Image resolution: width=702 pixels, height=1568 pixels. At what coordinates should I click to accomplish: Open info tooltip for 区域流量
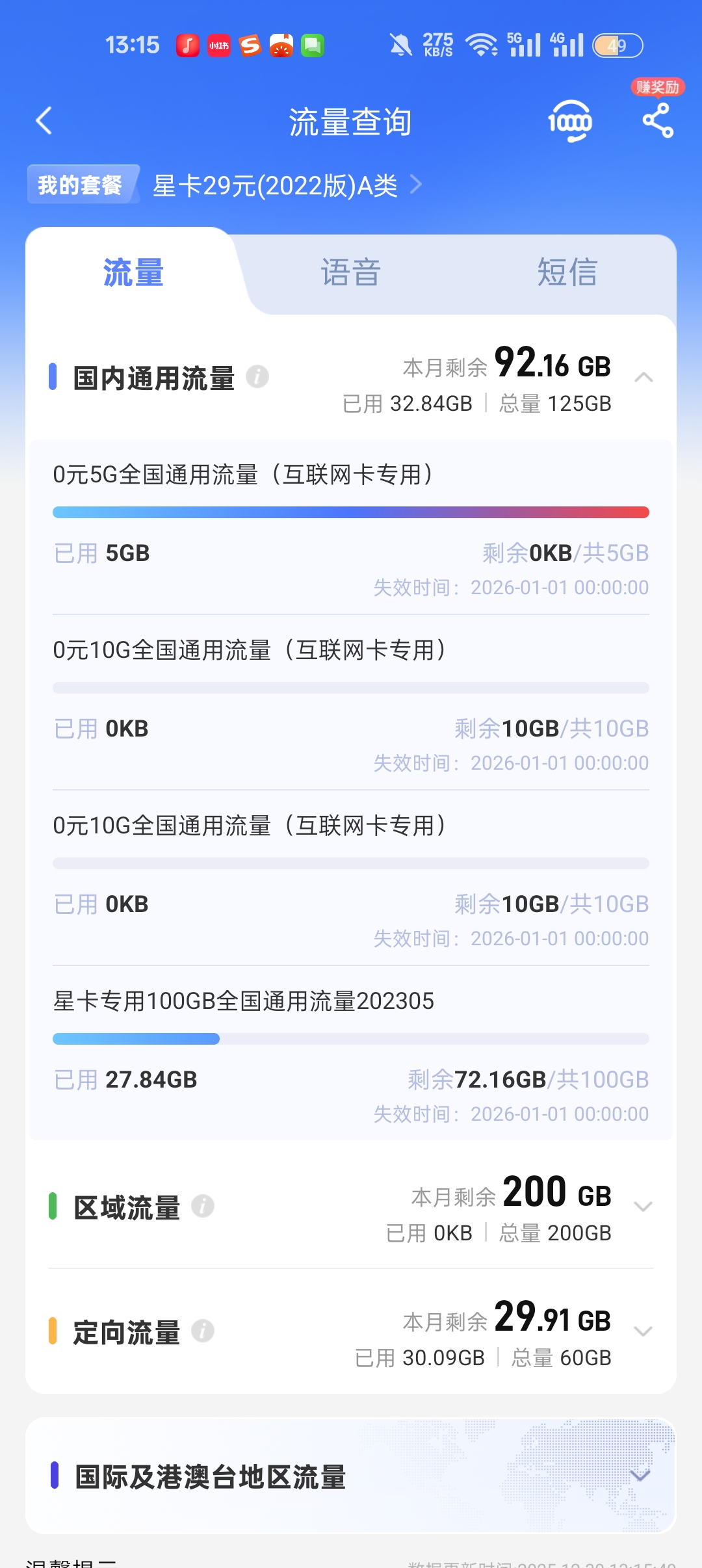pyautogui.click(x=205, y=1207)
